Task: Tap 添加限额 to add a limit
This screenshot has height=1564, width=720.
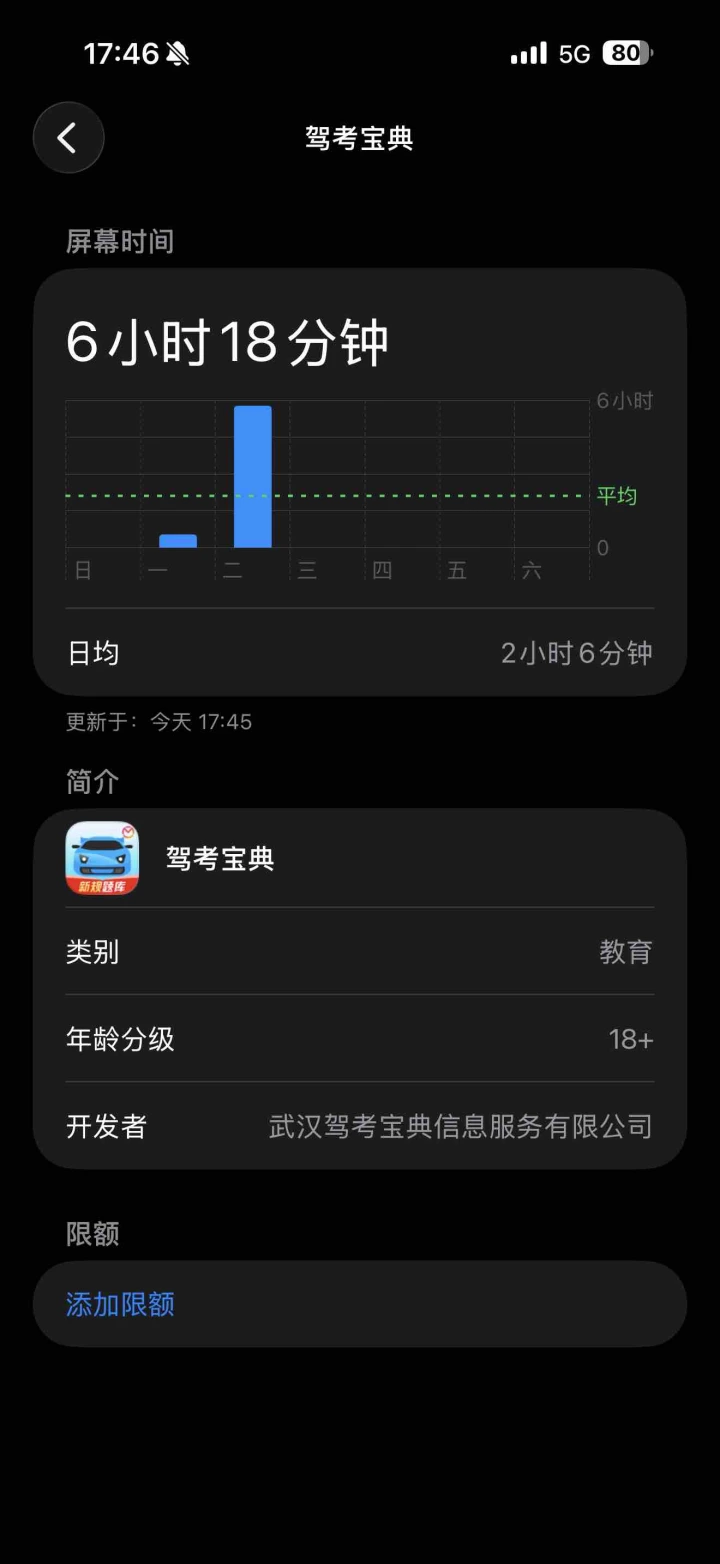Action: pyautogui.click(x=120, y=1304)
